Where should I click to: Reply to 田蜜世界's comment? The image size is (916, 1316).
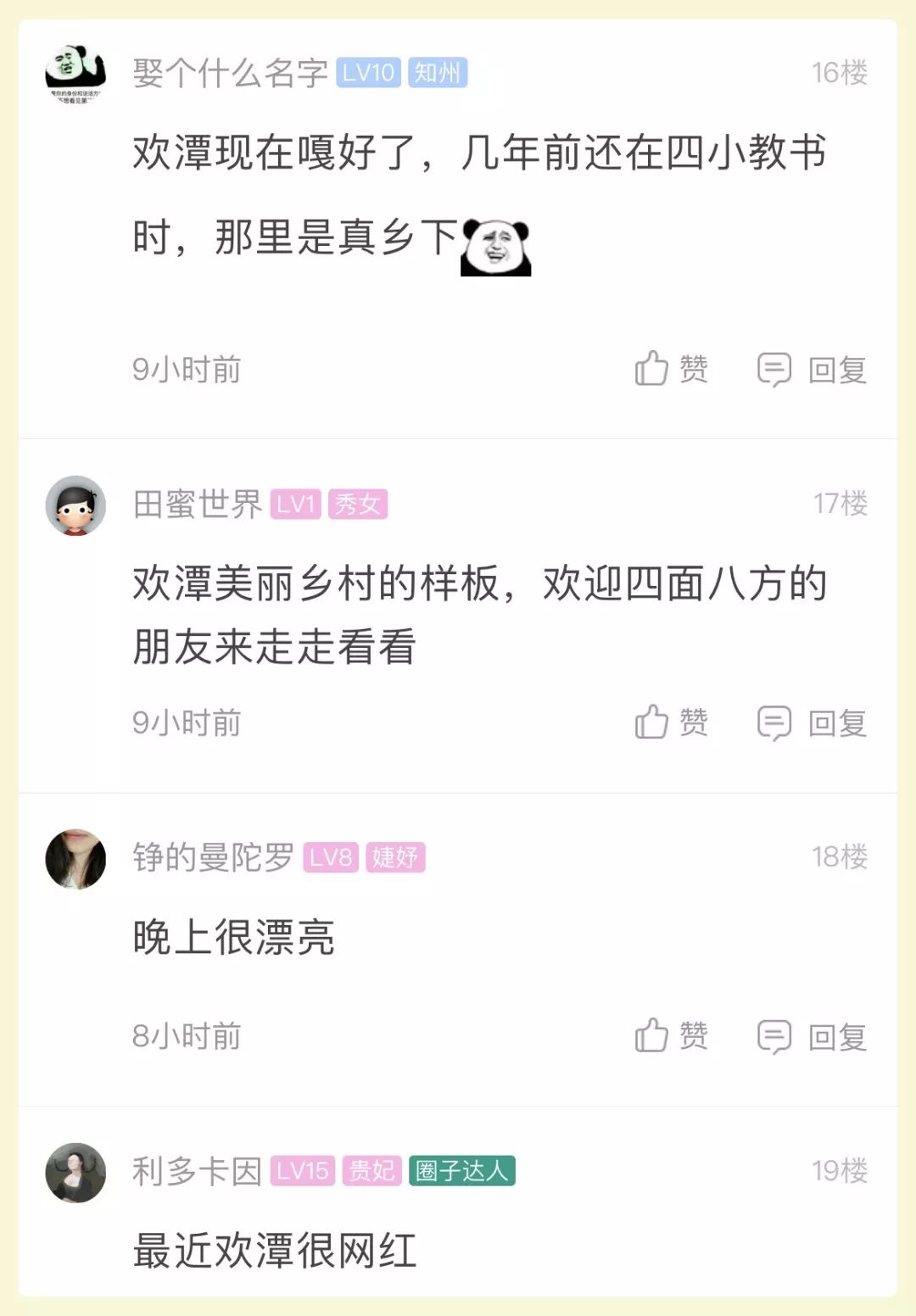click(x=812, y=723)
